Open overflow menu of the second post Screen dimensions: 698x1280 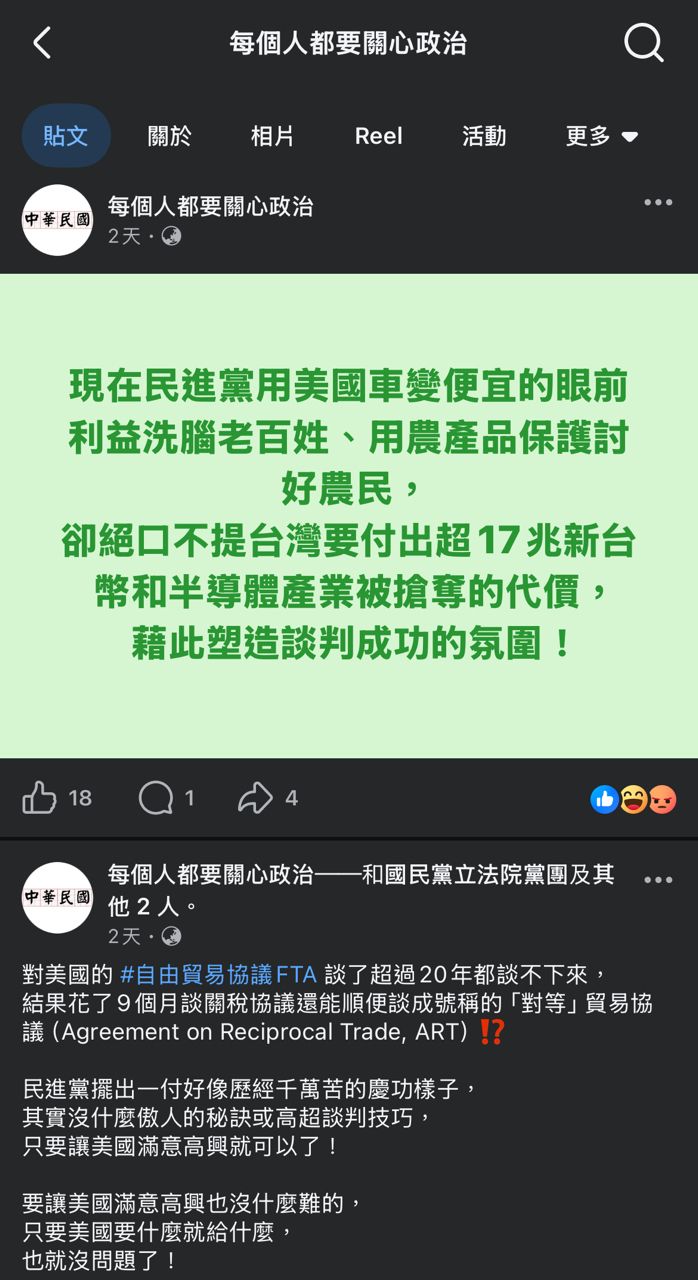[657, 881]
